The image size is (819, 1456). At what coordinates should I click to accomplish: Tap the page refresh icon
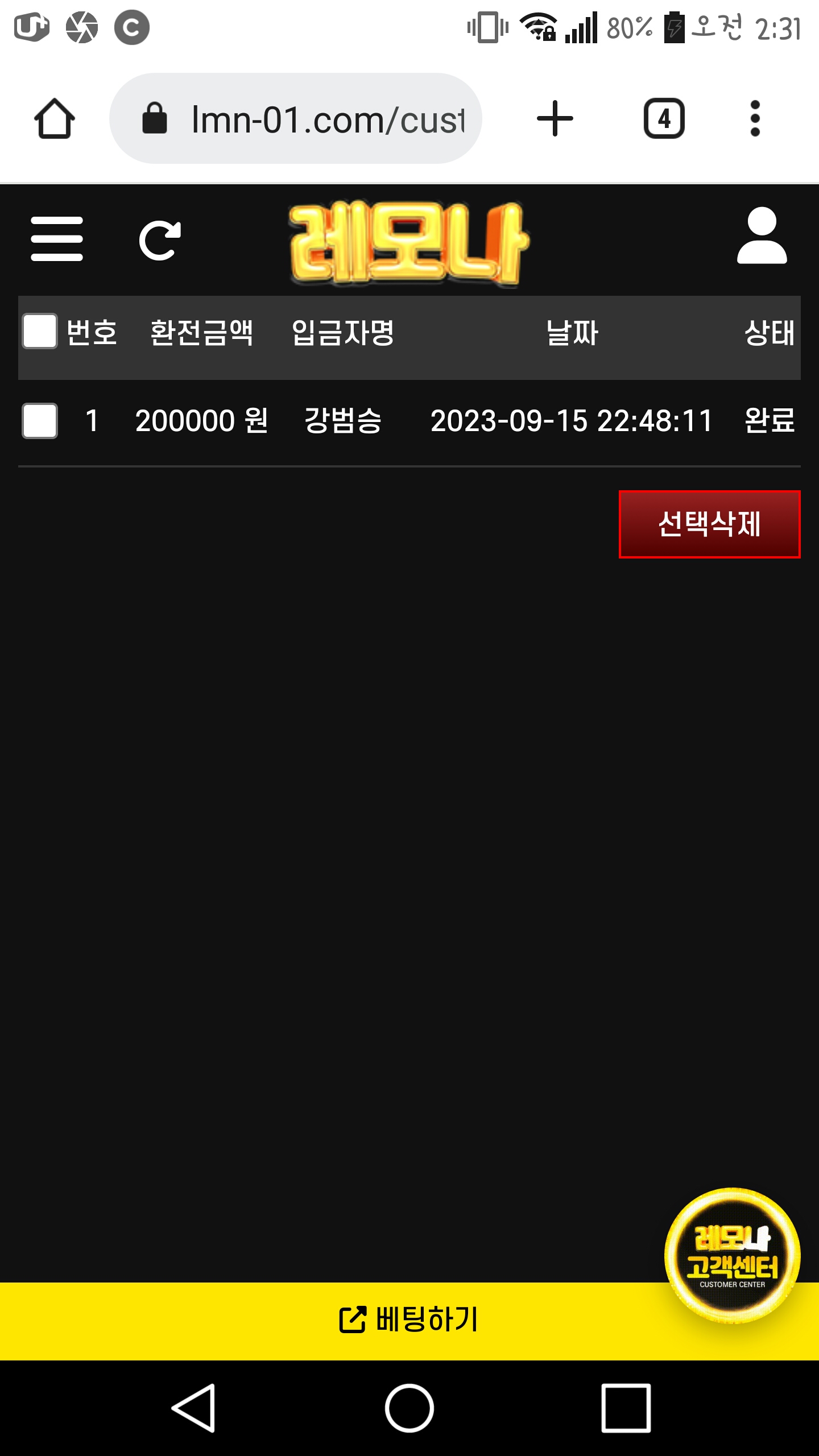(x=160, y=240)
